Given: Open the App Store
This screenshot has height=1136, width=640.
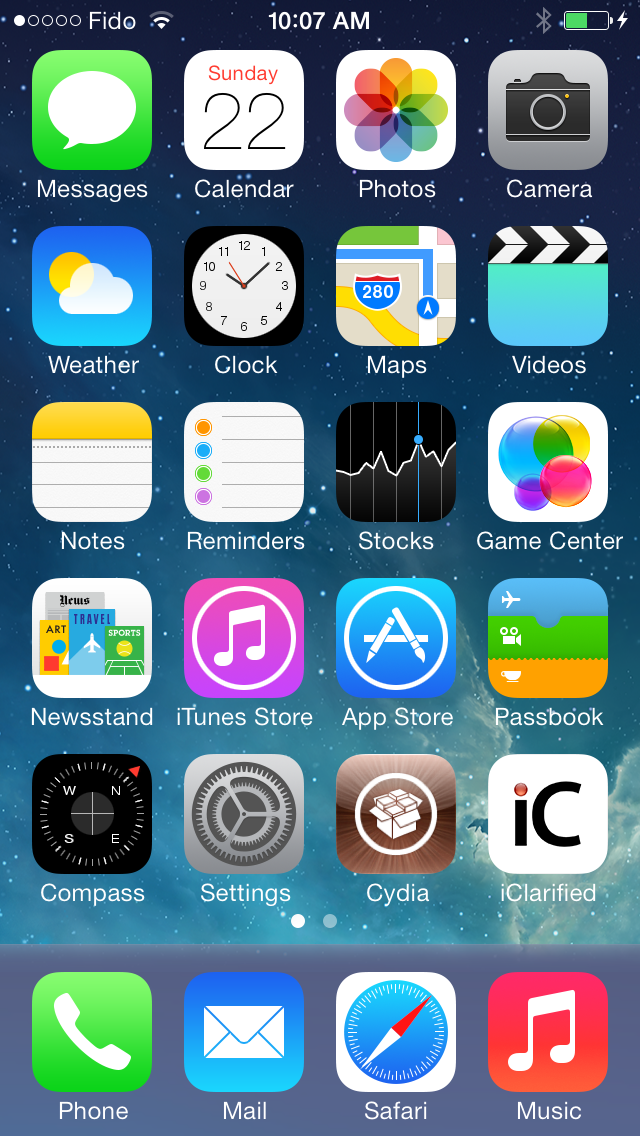Looking at the screenshot, I should click(x=396, y=638).
